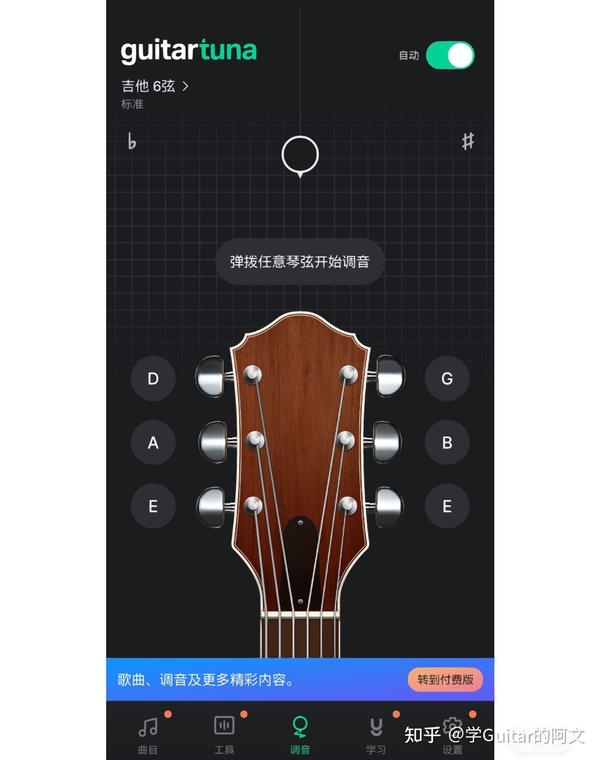Screen dimensions: 600x760
Task: Open the 吉他 6弦 instrument selector
Action: (x=155, y=86)
